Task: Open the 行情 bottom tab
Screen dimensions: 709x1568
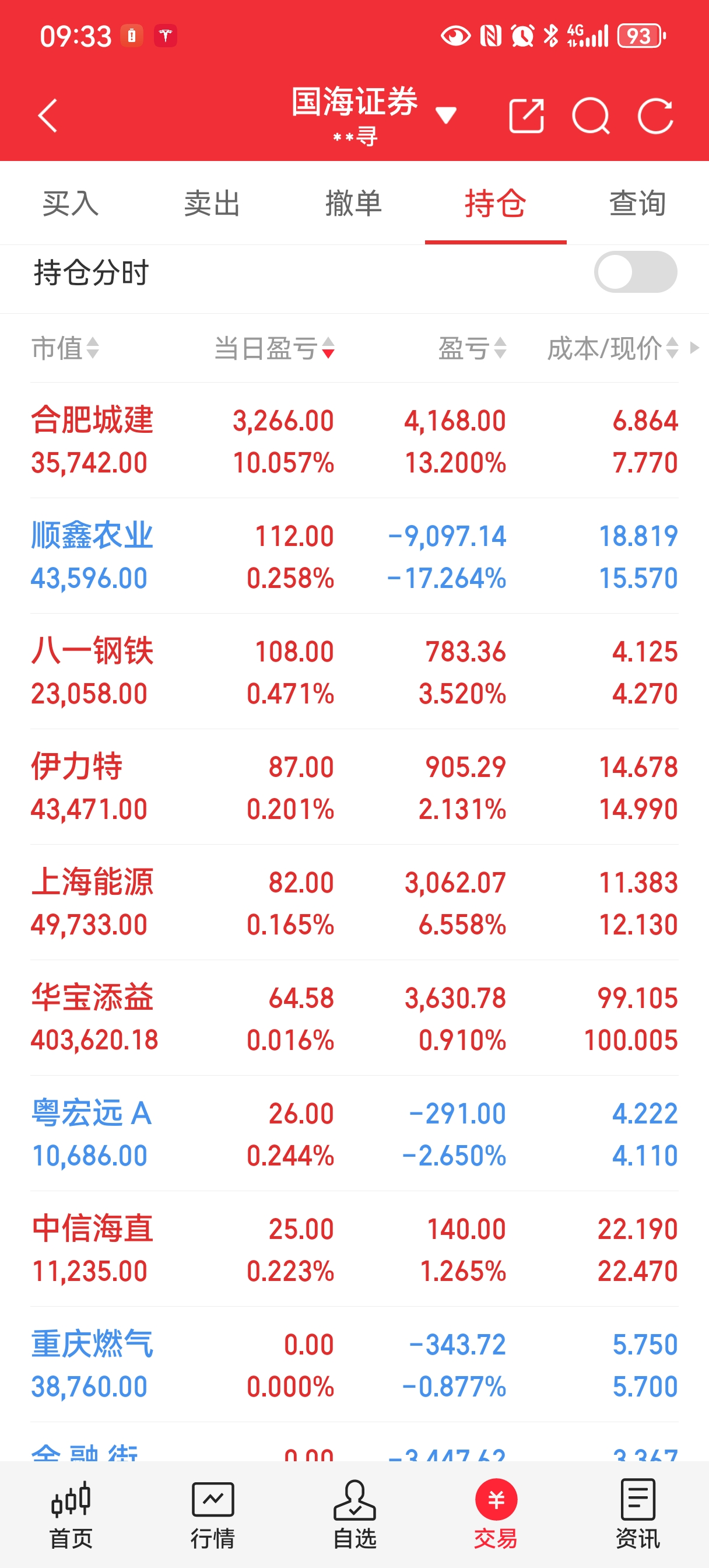Action: coord(212,1514)
